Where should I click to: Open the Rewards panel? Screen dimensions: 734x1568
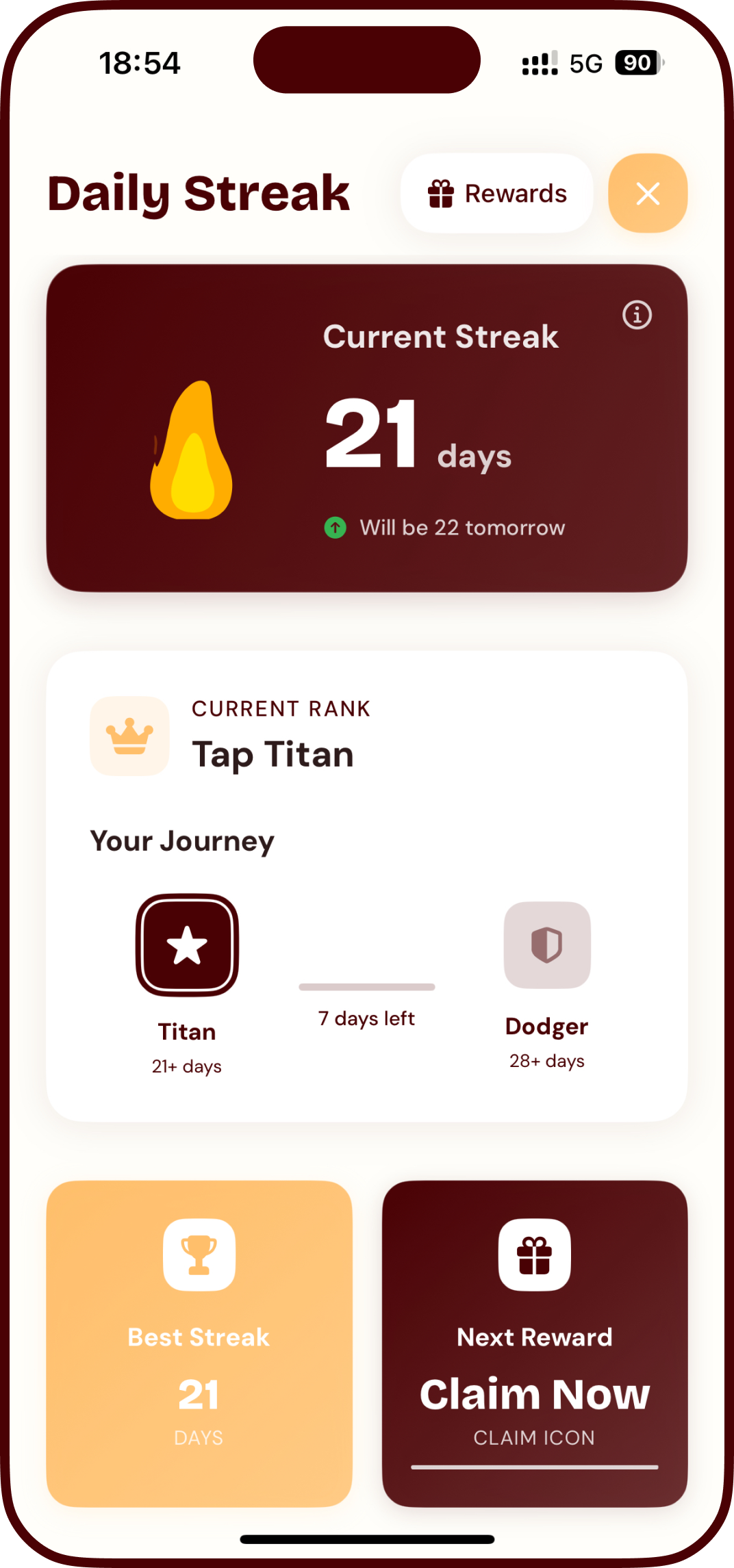[x=497, y=192]
